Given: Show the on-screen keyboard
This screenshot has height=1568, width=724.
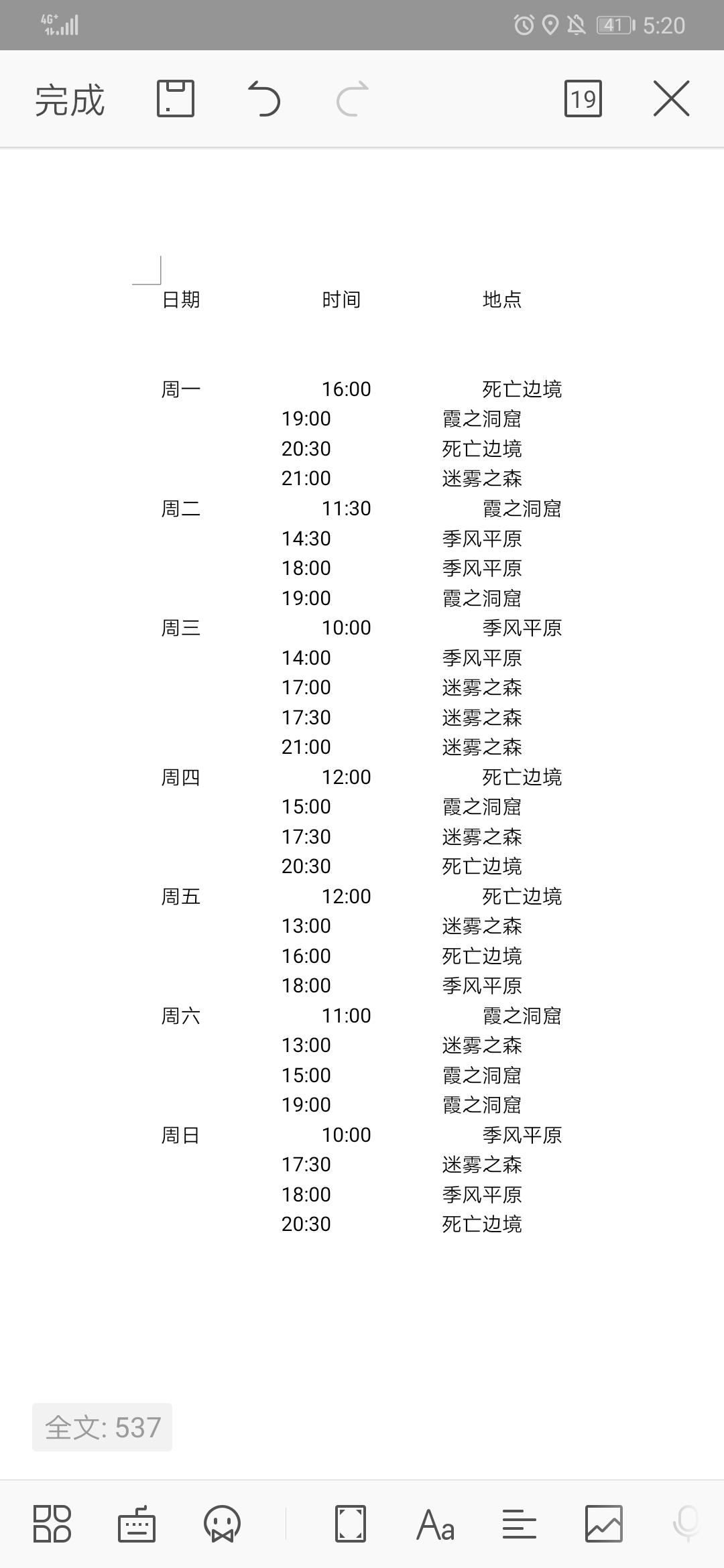Looking at the screenshot, I should [x=137, y=1524].
